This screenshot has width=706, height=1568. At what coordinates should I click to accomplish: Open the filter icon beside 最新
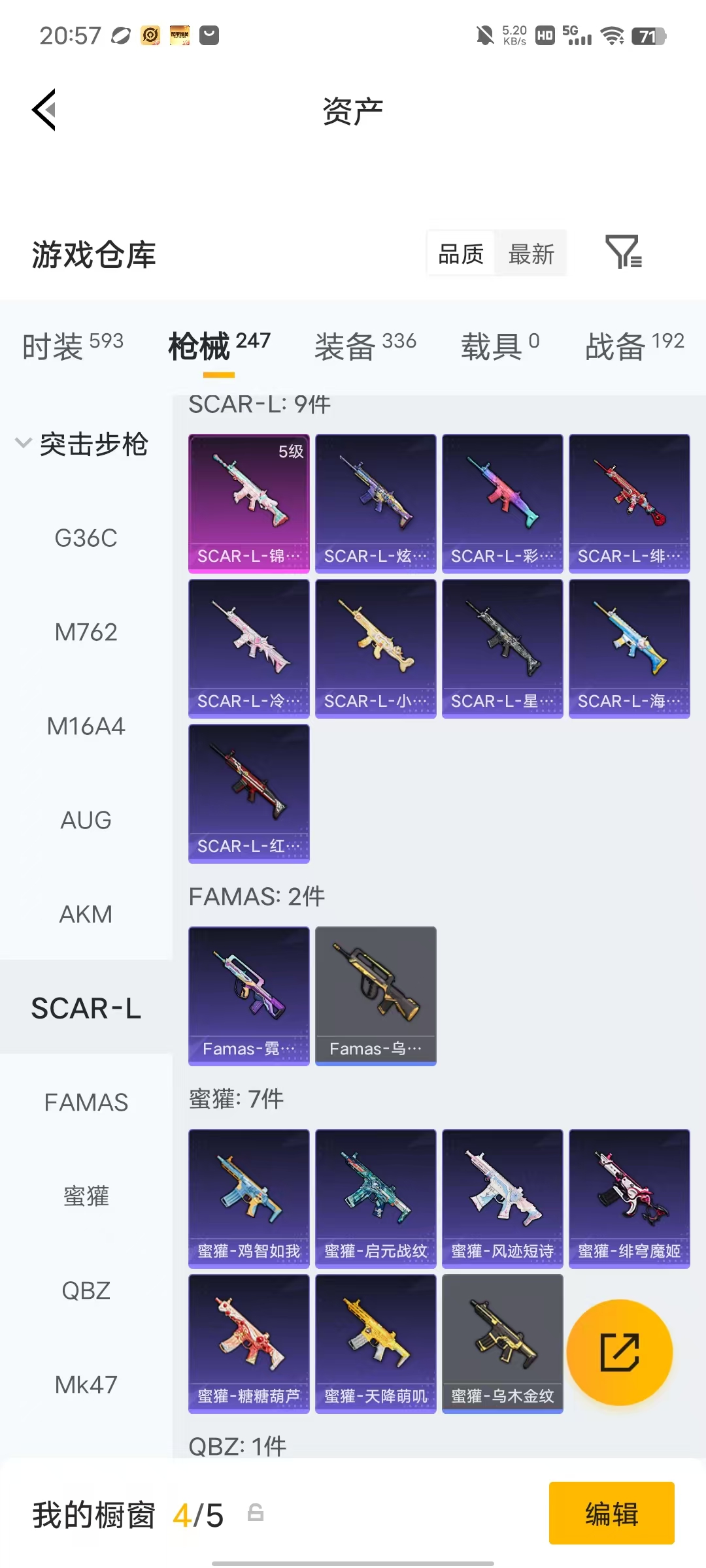tap(624, 252)
